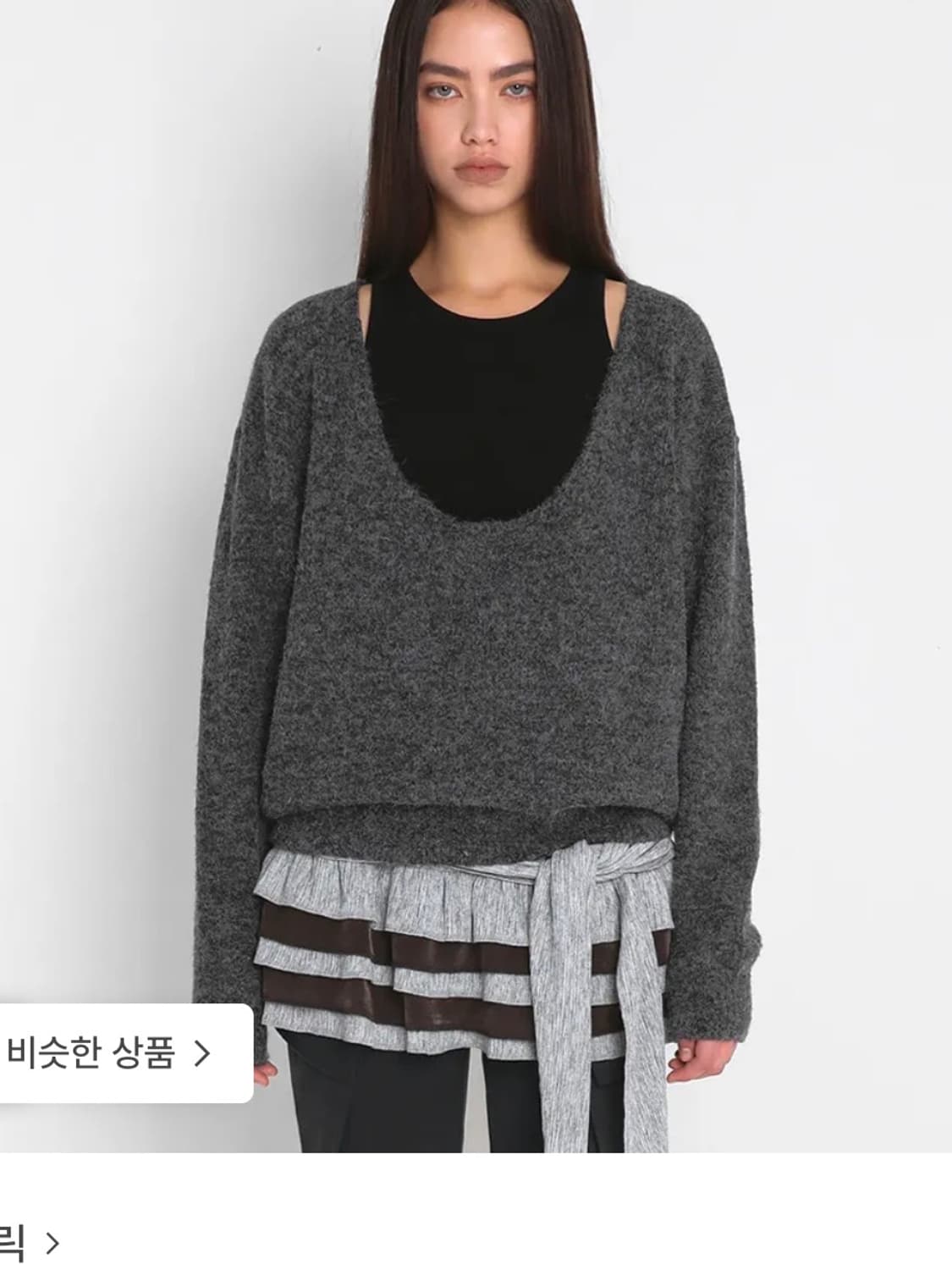Expand similar products via the right-facing chevron
The width and height of the screenshot is (952, 1270).
coord(203,1052)
